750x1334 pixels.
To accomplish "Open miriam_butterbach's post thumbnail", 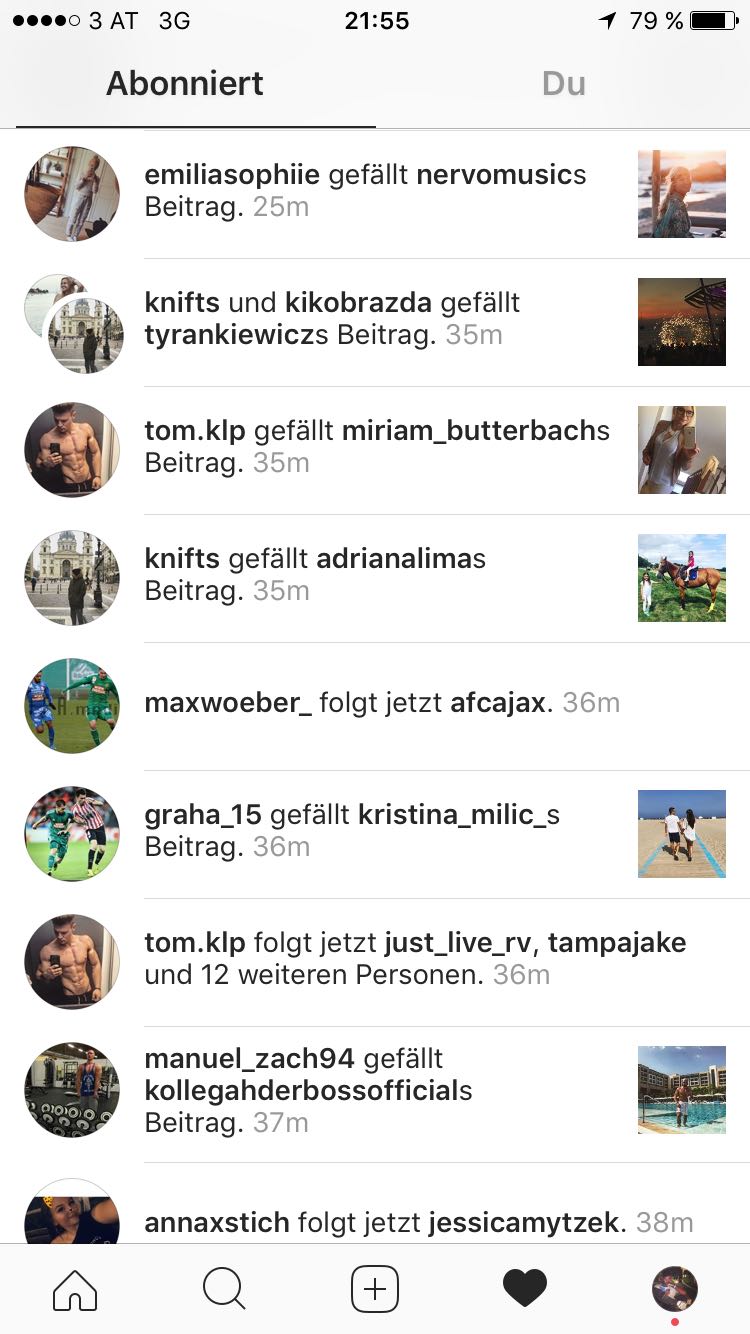I will [682, 450].
